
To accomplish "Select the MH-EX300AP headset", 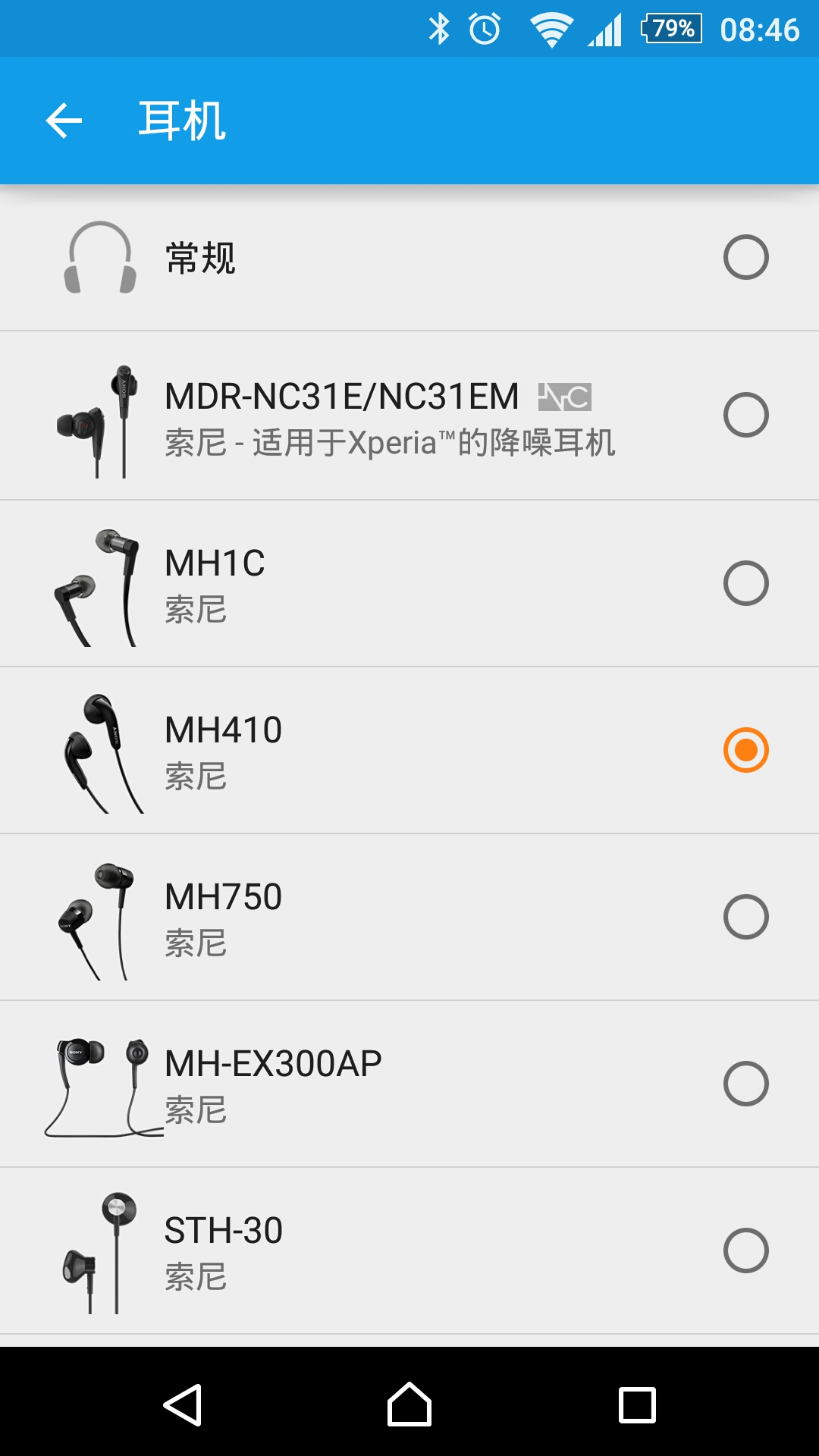I will click(745, 1084).
